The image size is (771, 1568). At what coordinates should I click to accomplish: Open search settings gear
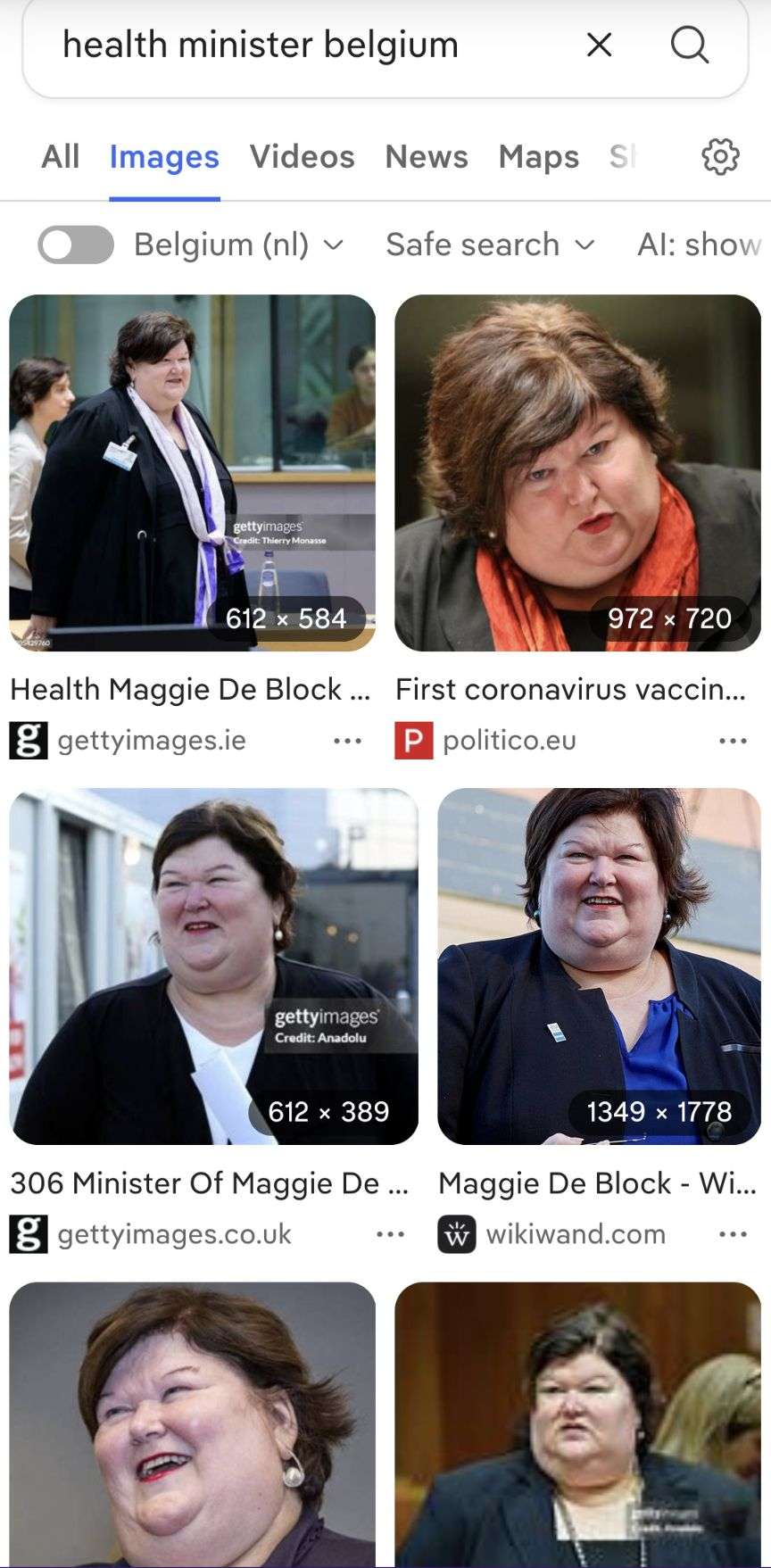pos(720,157)
